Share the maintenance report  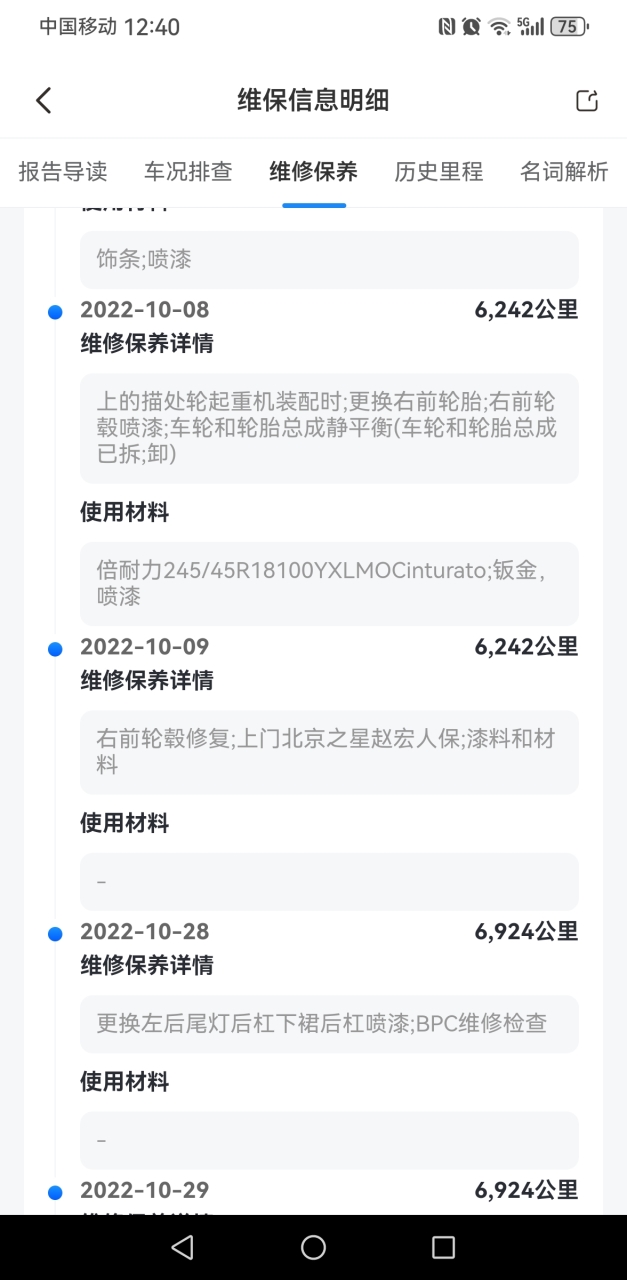click(x=587, y=100)
